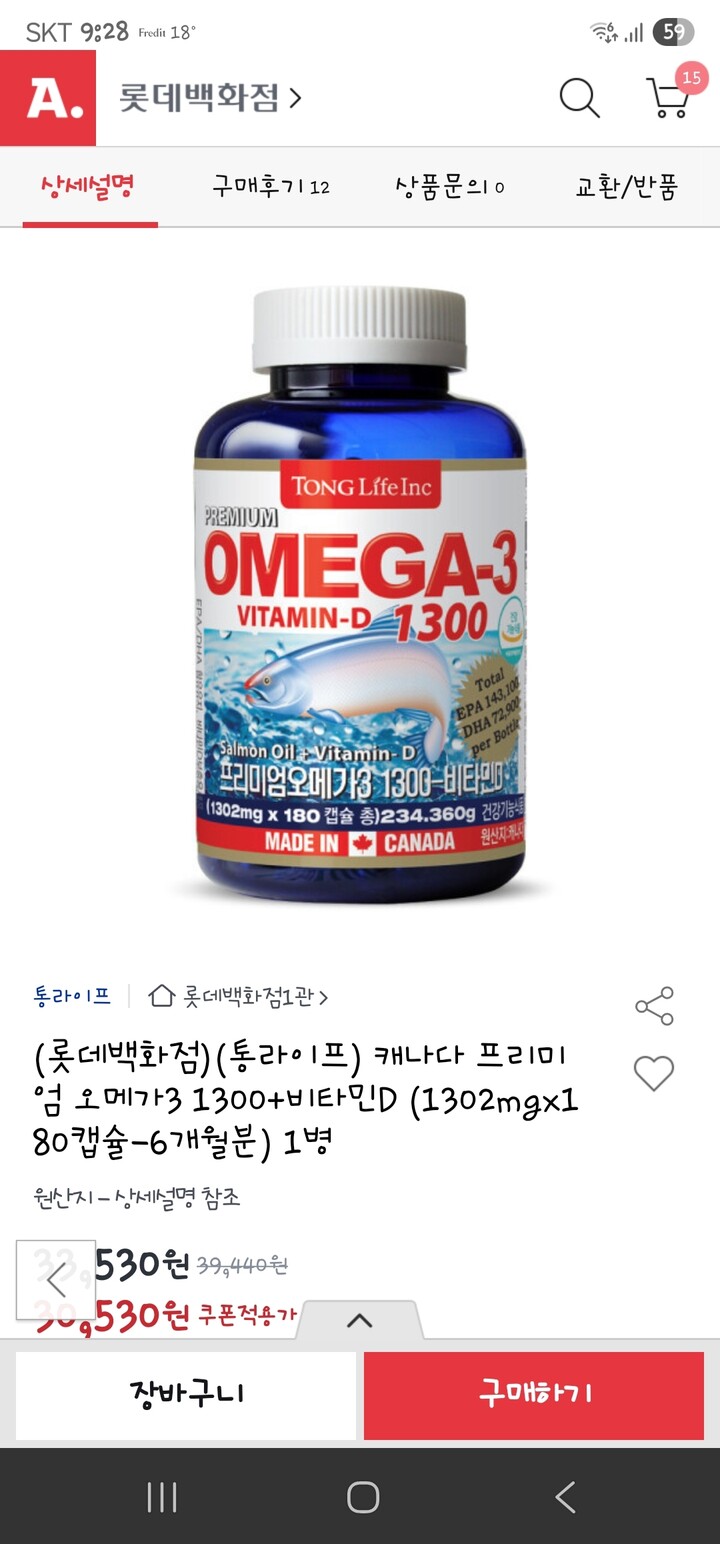
Task: Tap the red A. app logo
Action: 48,97
